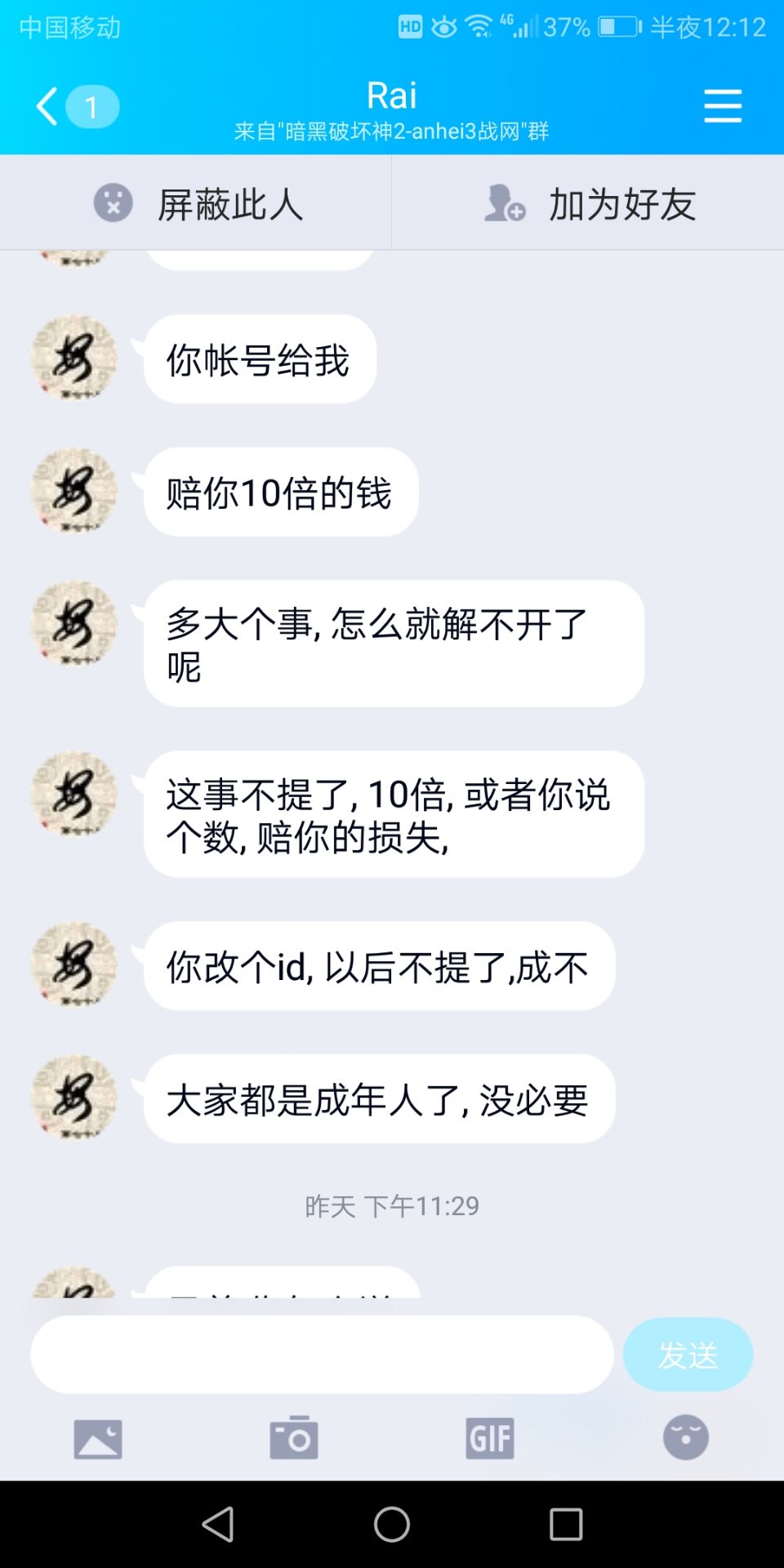This screenshot has width=784, height=1568.
Task: Open the camera to take a photo
Action: tap(294, 1438)
